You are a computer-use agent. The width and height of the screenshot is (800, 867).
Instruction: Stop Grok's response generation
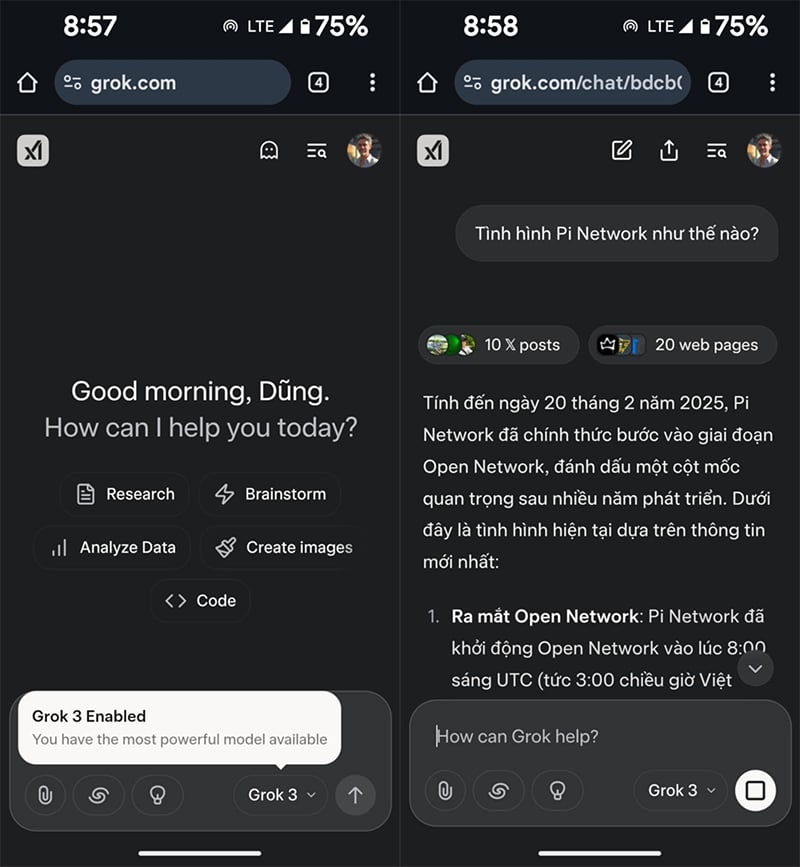[x=755, y=791]
